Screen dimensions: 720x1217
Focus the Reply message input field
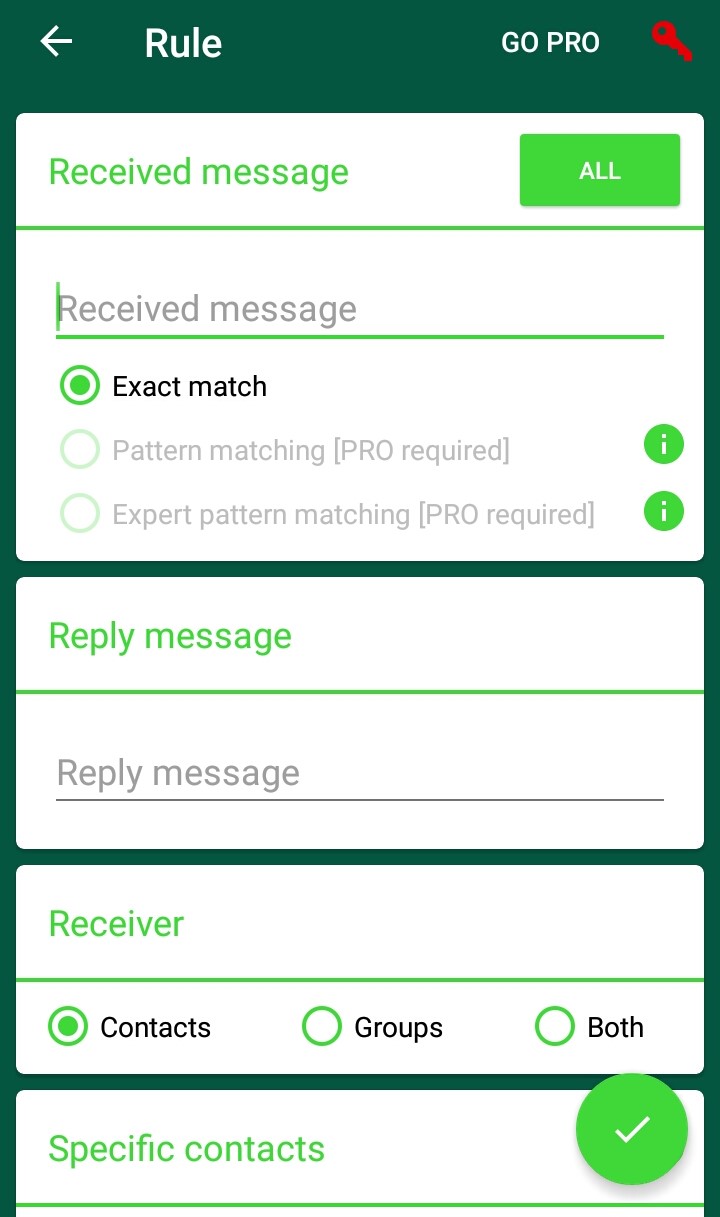coord(360,772)
